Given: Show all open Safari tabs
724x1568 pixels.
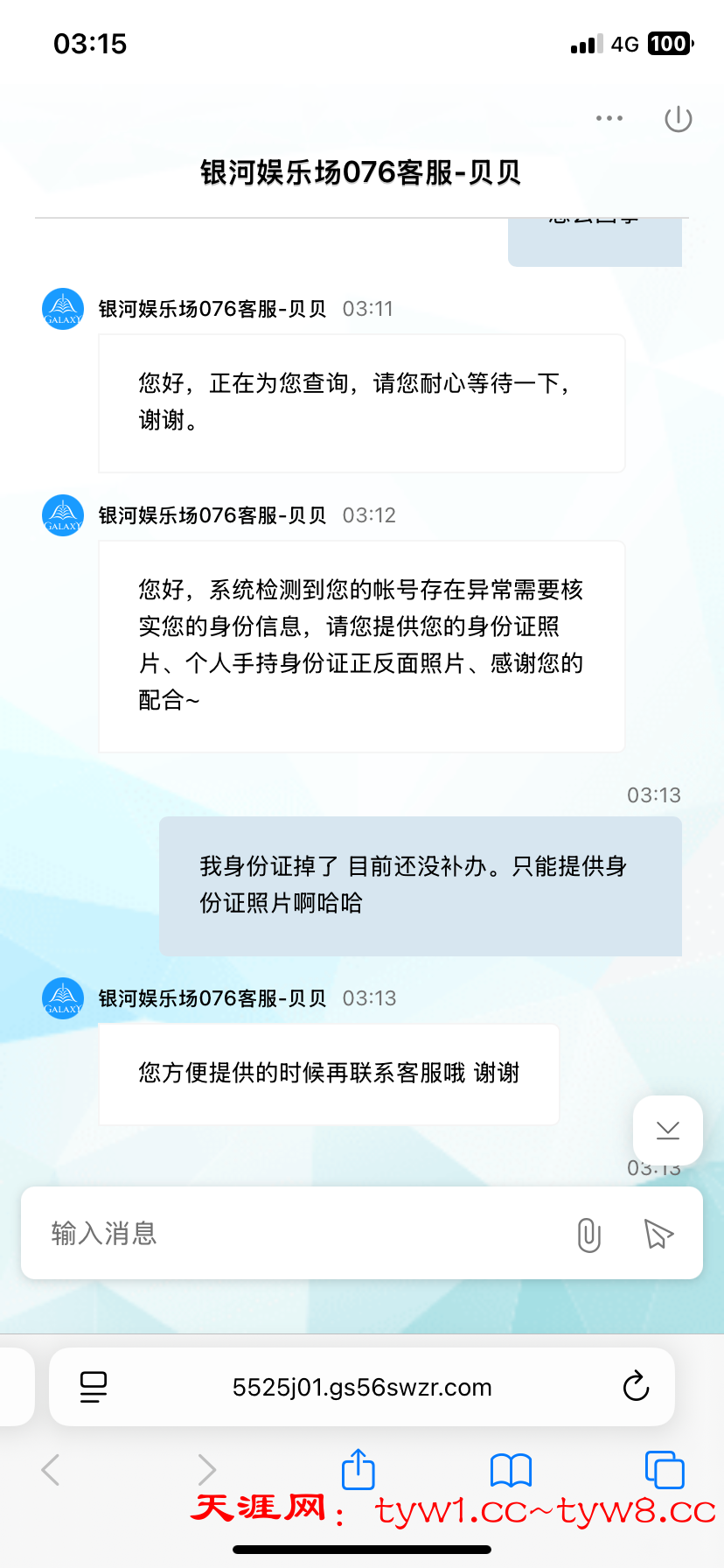Looking at the screenshot, I should click(x=664, y=1469).
